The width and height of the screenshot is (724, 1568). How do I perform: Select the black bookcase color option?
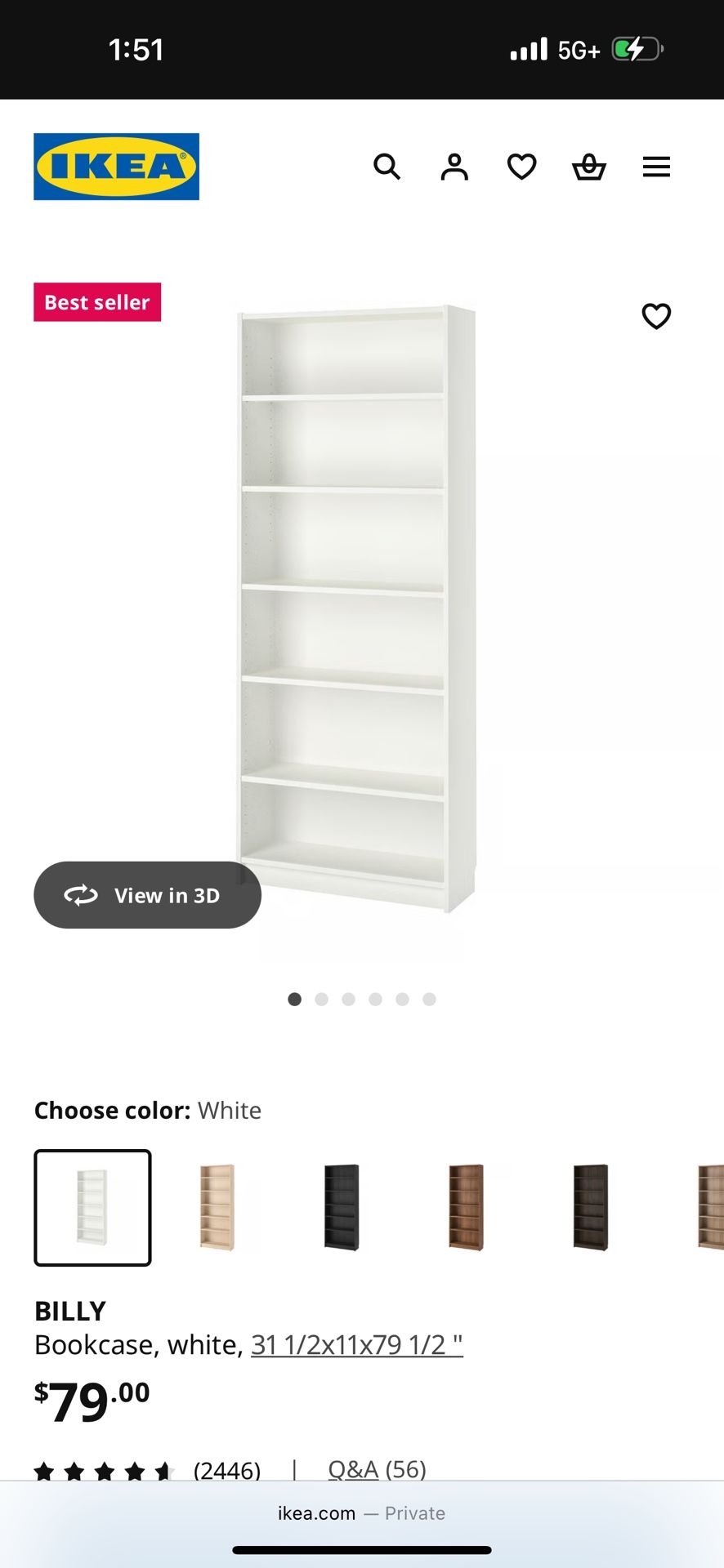click(x=342, y=1207)
